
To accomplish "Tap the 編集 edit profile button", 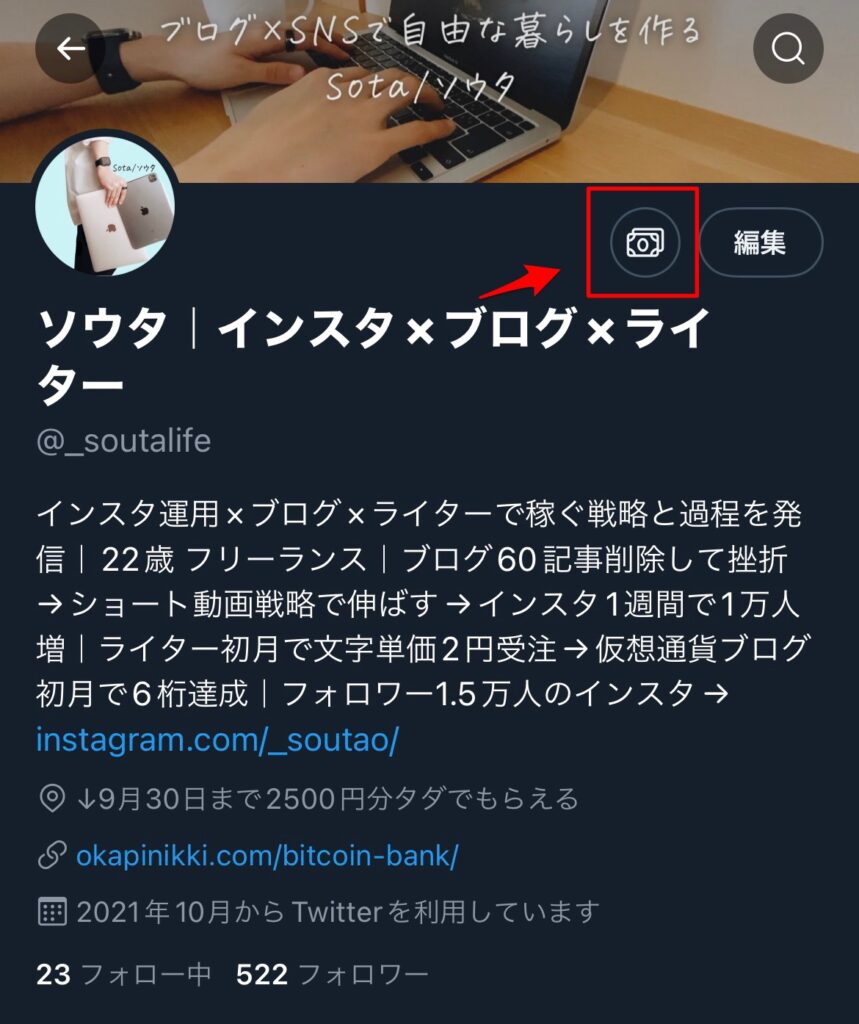I will 760,242.
